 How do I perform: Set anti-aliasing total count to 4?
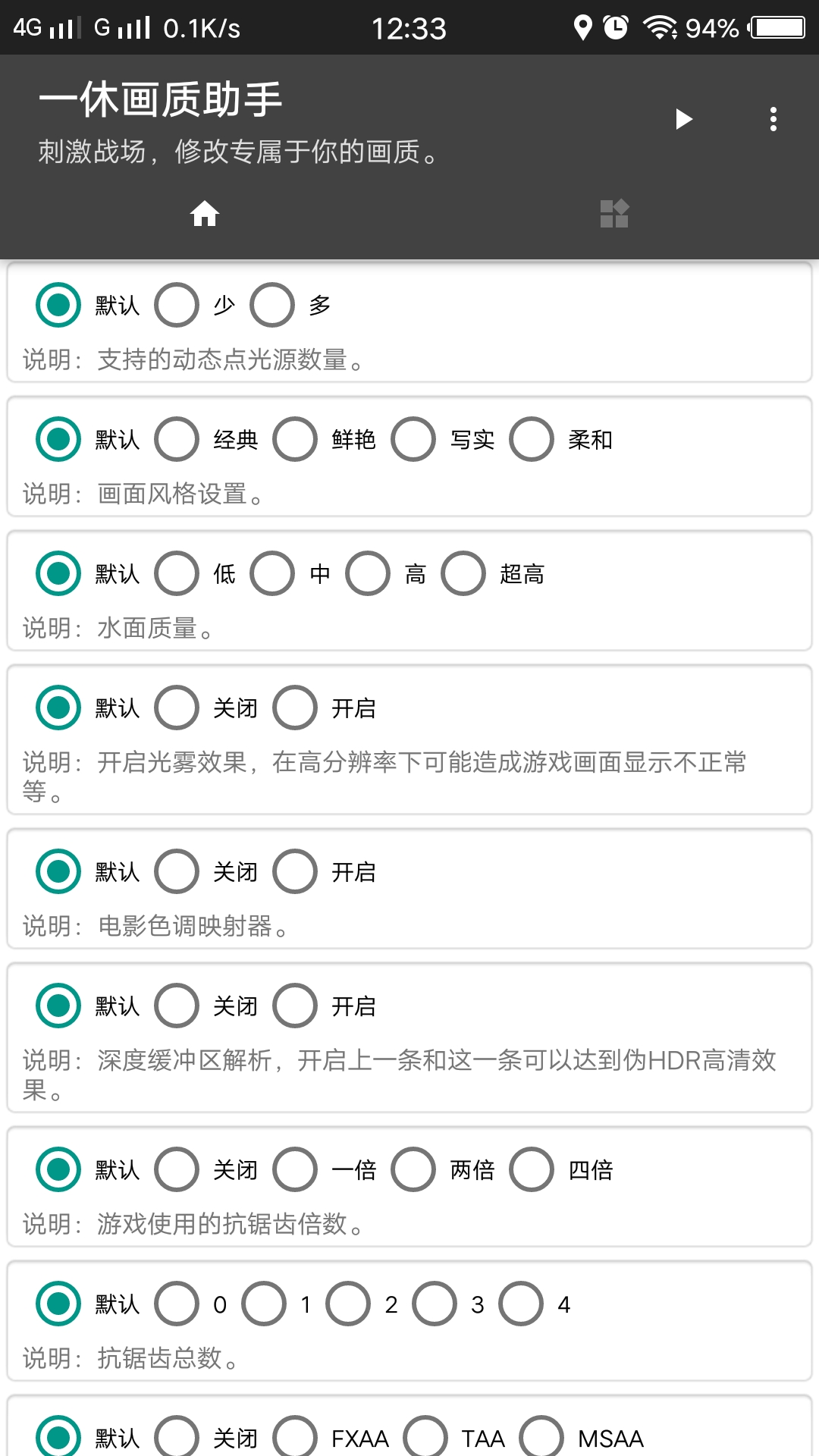(x=520, y=1304)
